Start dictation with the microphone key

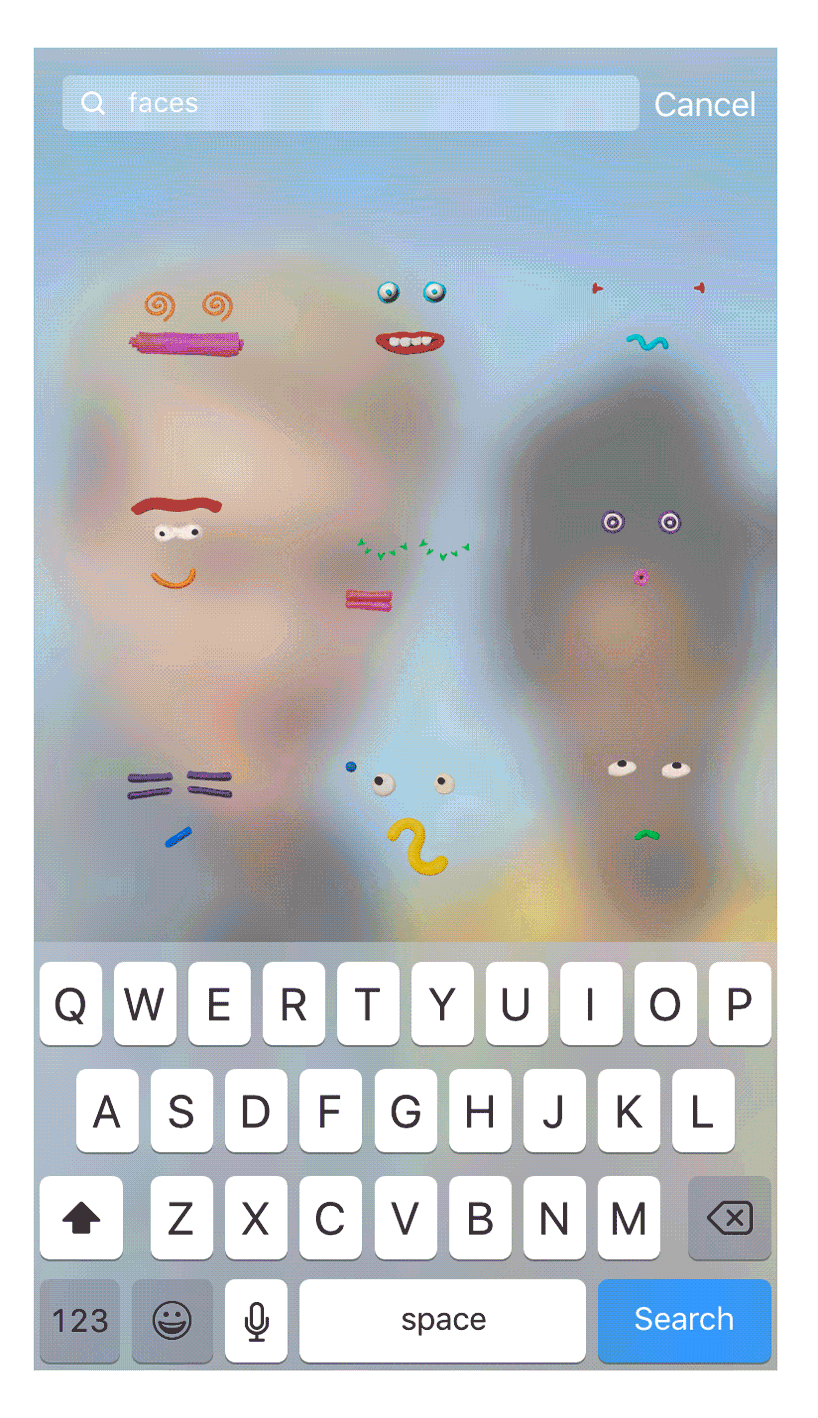click(256, 1320)
